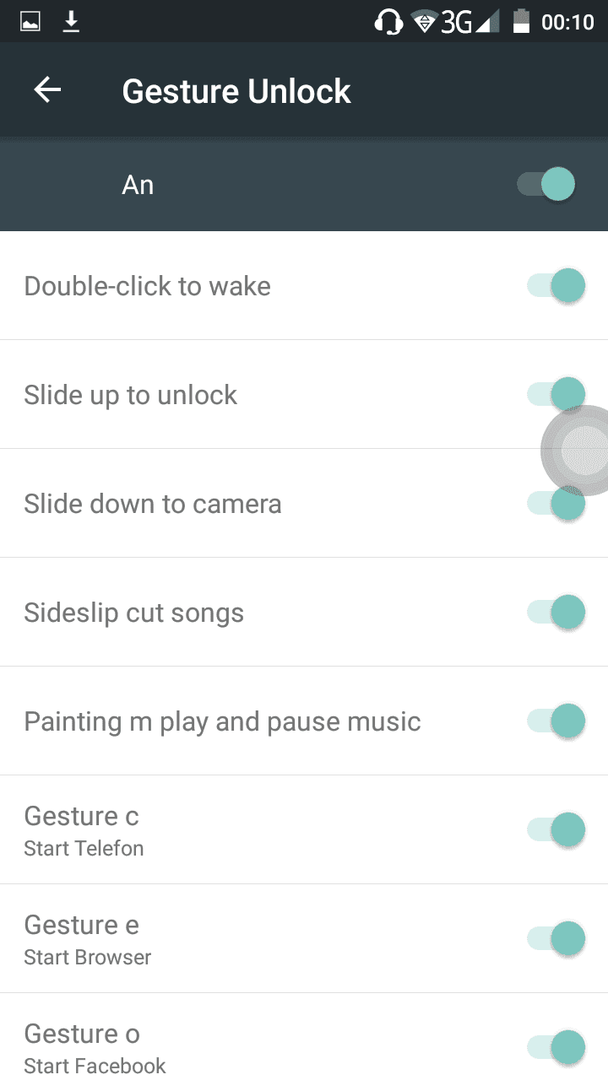Turn off the Gesture c toggle

556,830
